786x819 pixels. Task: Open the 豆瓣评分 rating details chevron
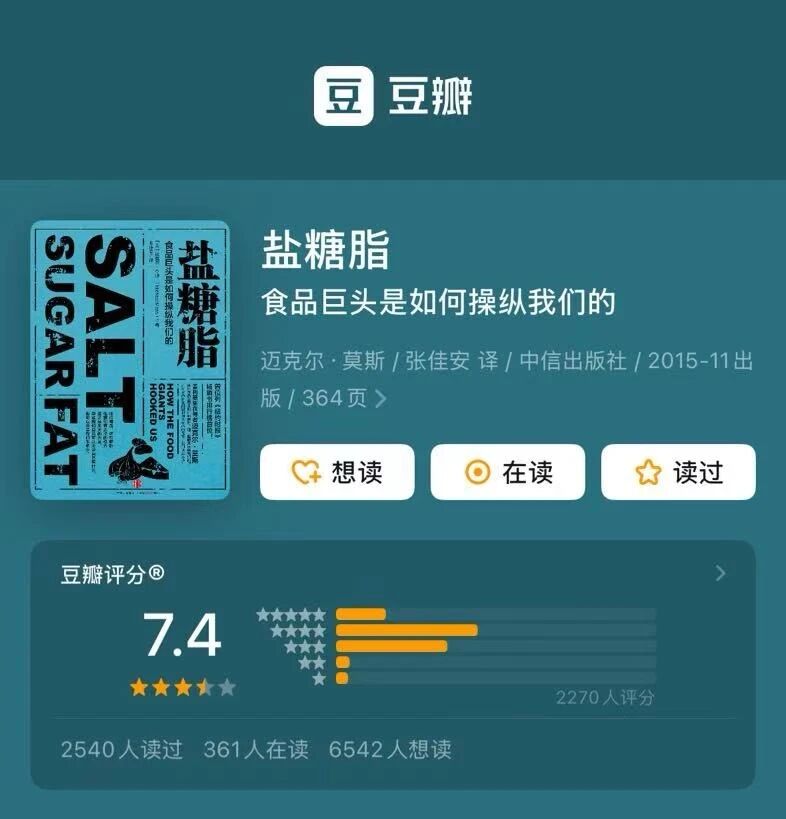click(x=720, y=573)
